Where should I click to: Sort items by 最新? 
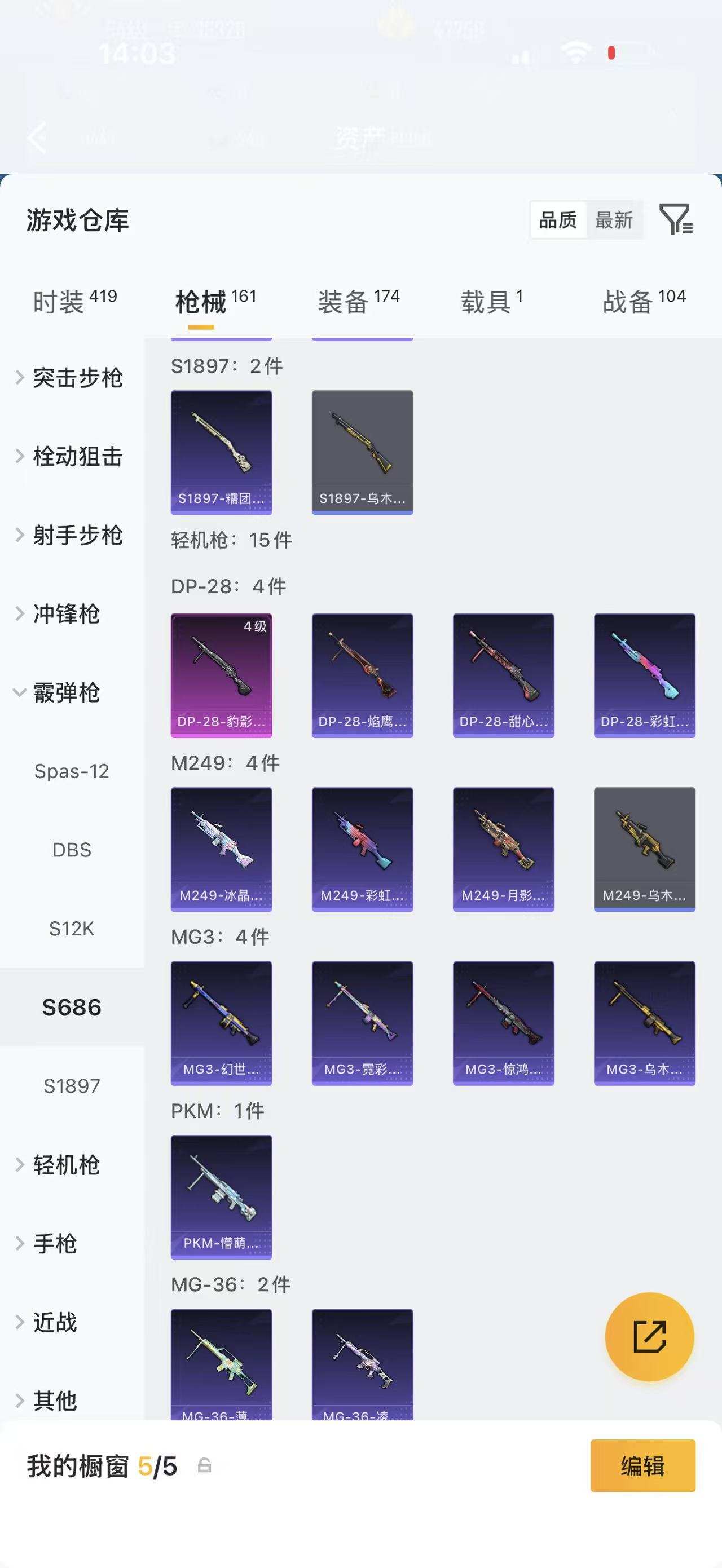[x=614, y=220]
